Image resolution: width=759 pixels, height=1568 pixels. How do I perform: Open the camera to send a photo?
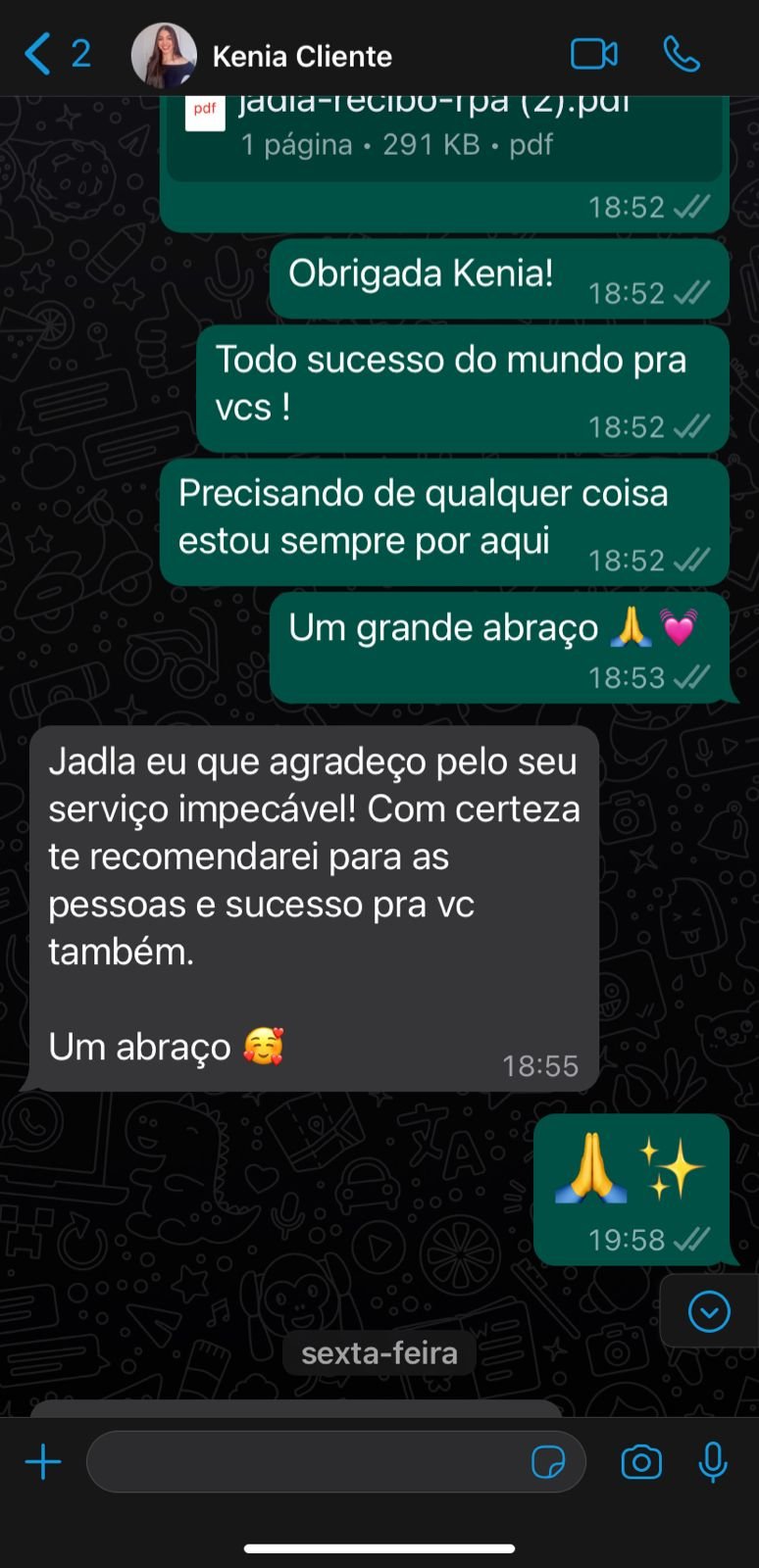[x=641, y=1462]
